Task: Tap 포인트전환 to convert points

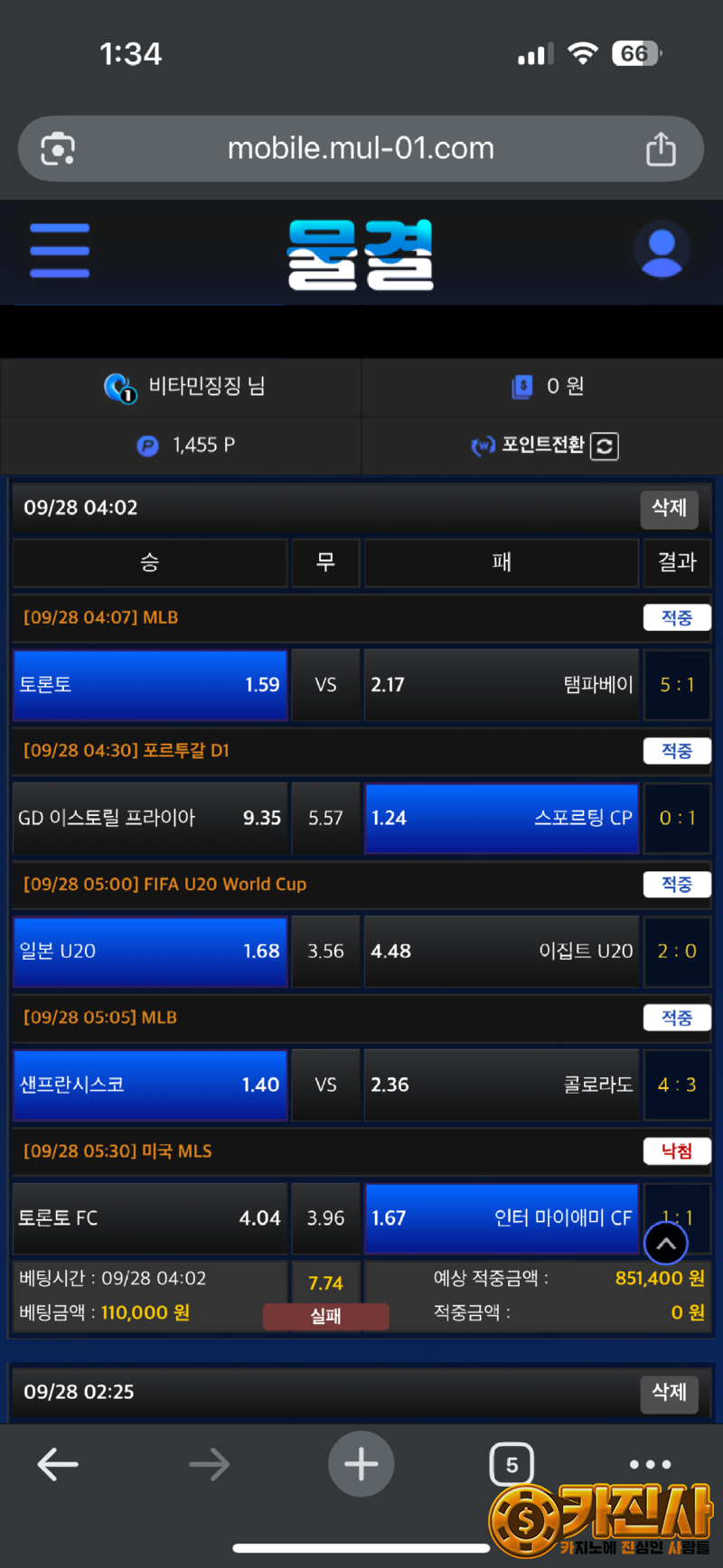Action: click(545, 445)
